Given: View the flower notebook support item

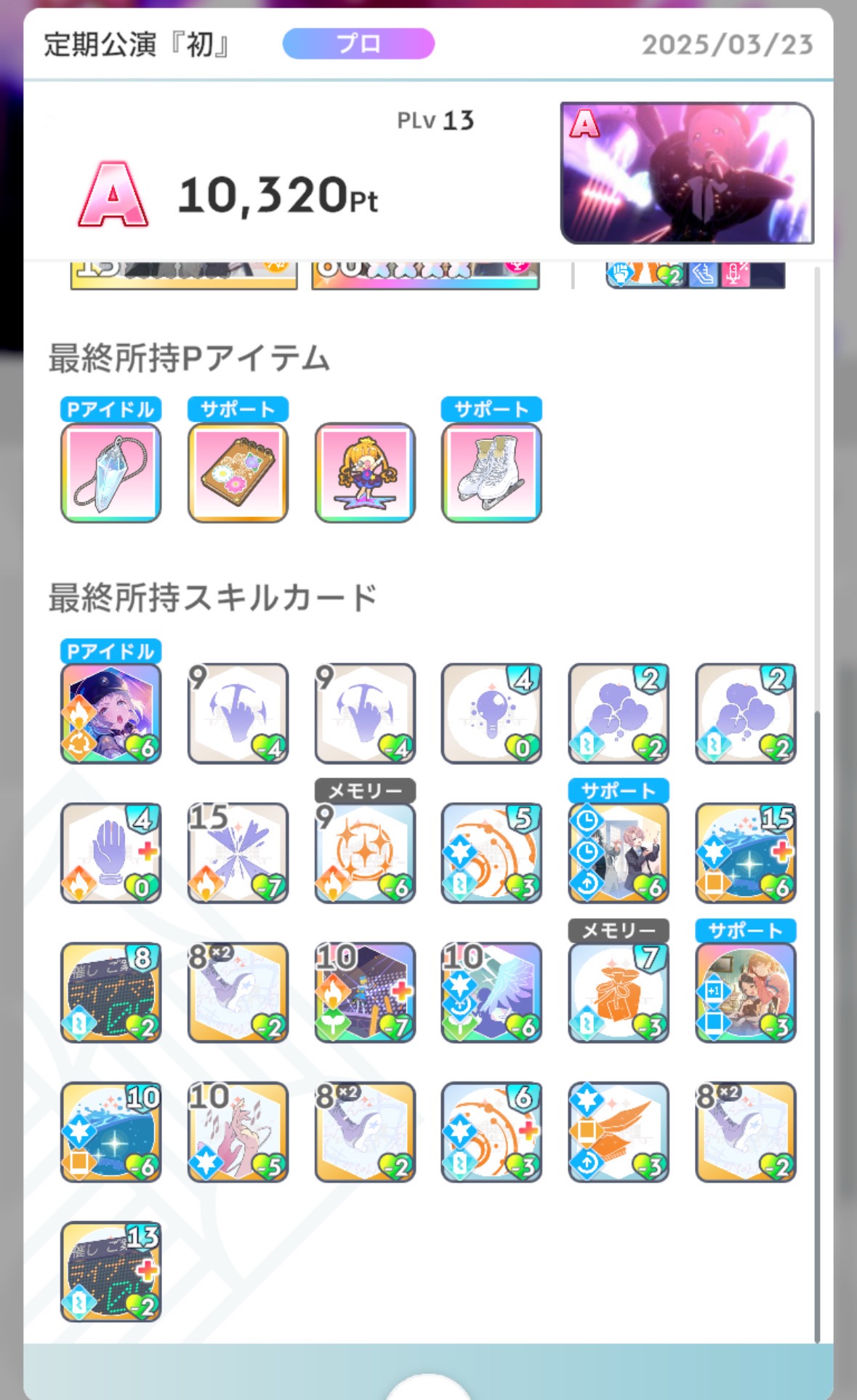Looking at the screenshot, I should coord(238,473).
